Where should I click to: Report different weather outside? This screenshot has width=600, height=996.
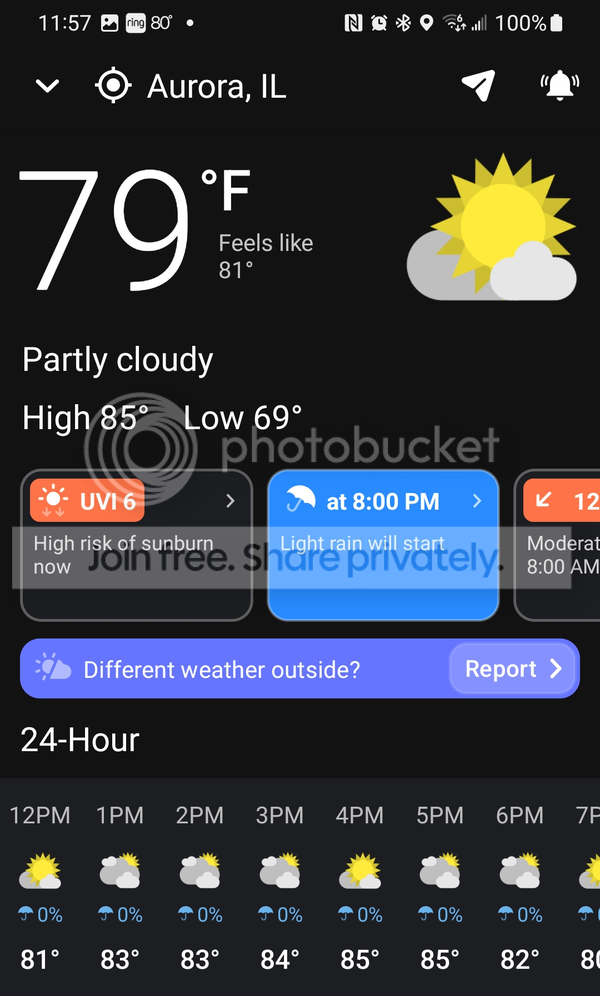tap(513, 669)
